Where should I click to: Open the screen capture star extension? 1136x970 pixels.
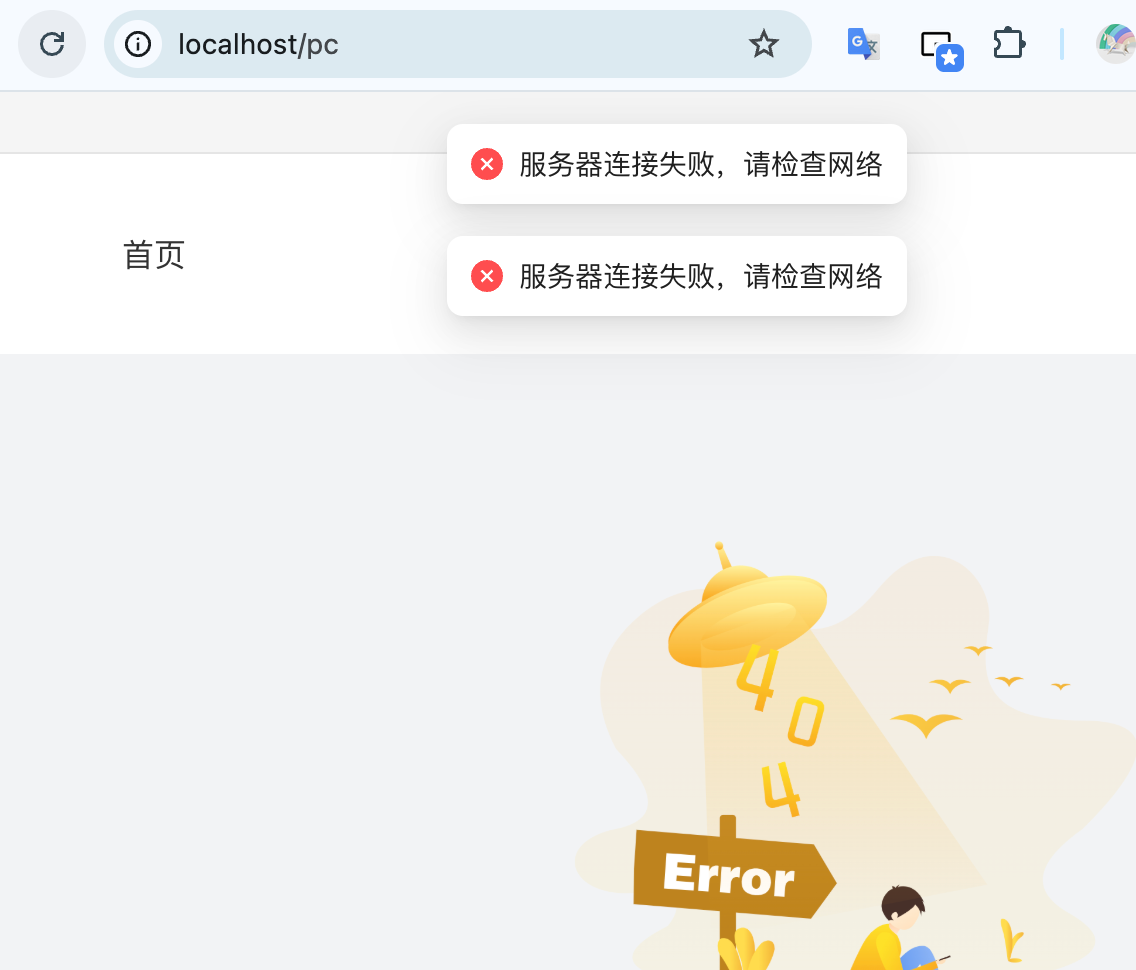click(940, 48)
